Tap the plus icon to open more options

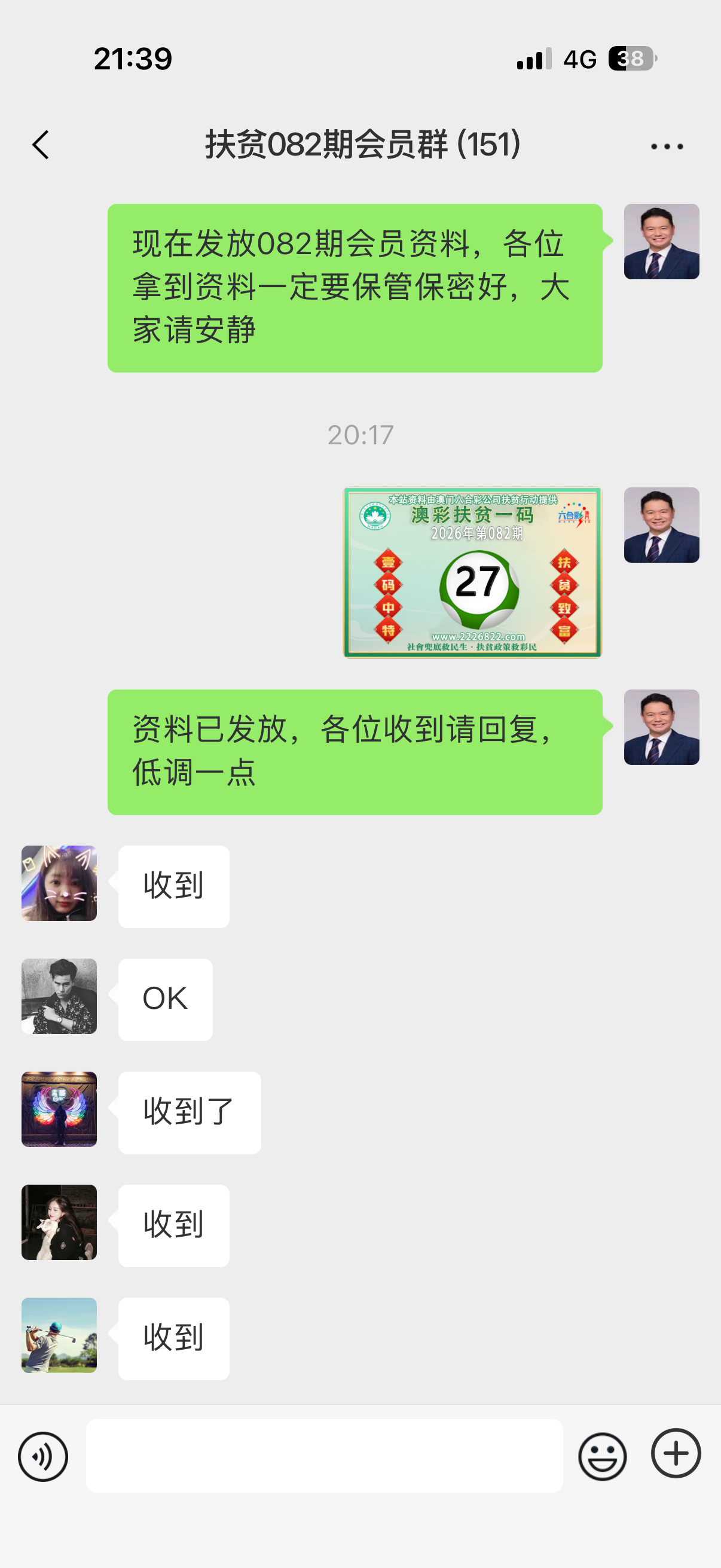click(x=676, y=1457)
